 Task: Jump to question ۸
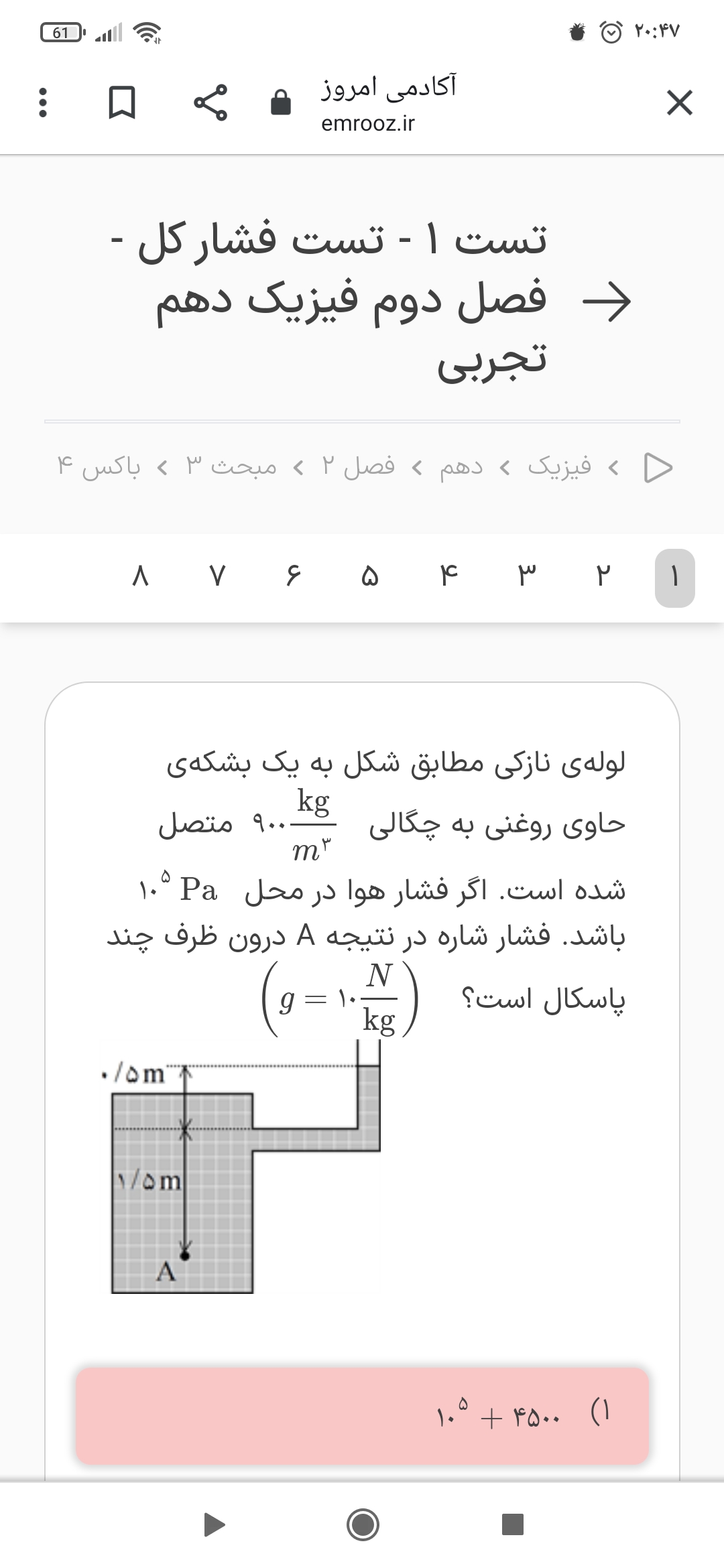(139, 579)
